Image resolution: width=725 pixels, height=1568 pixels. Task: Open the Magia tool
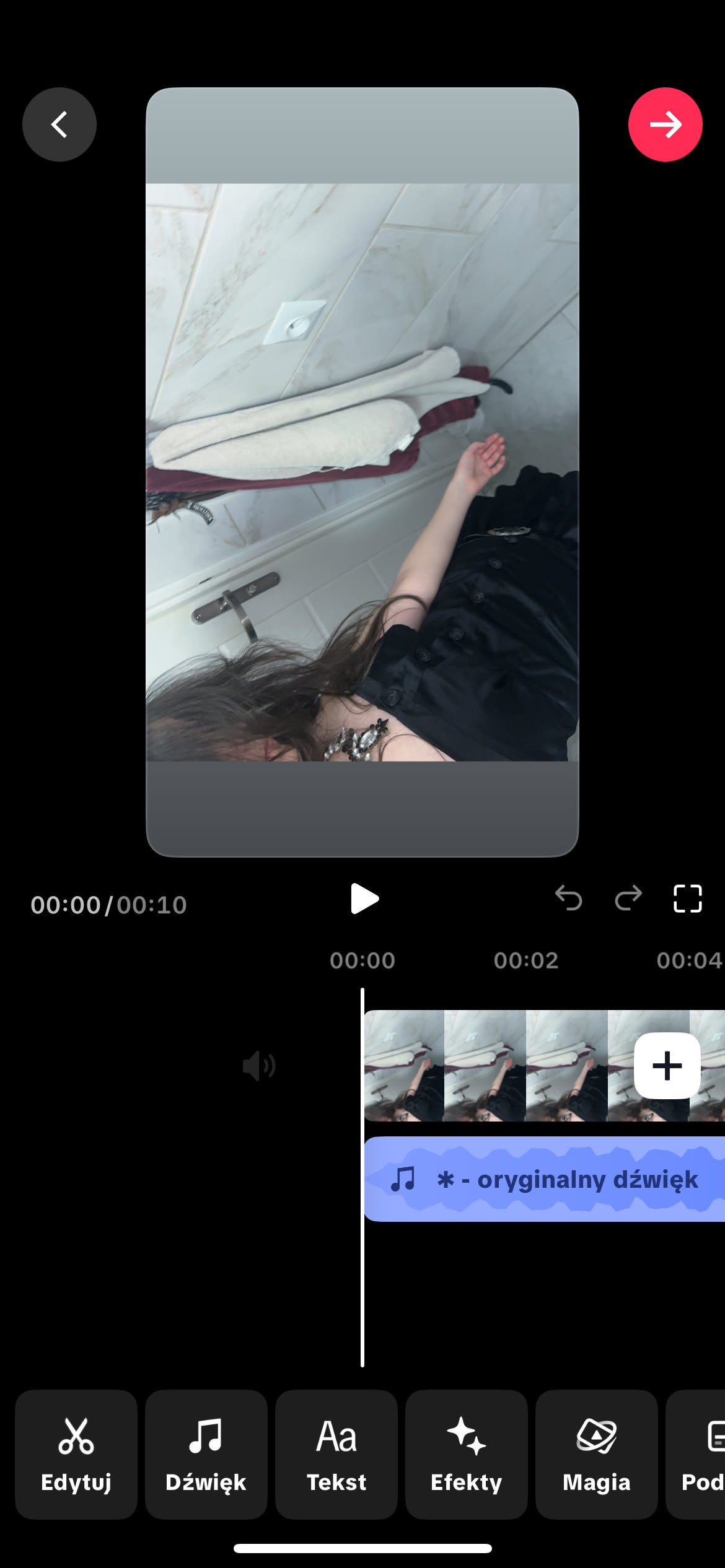click(596, 1454)
